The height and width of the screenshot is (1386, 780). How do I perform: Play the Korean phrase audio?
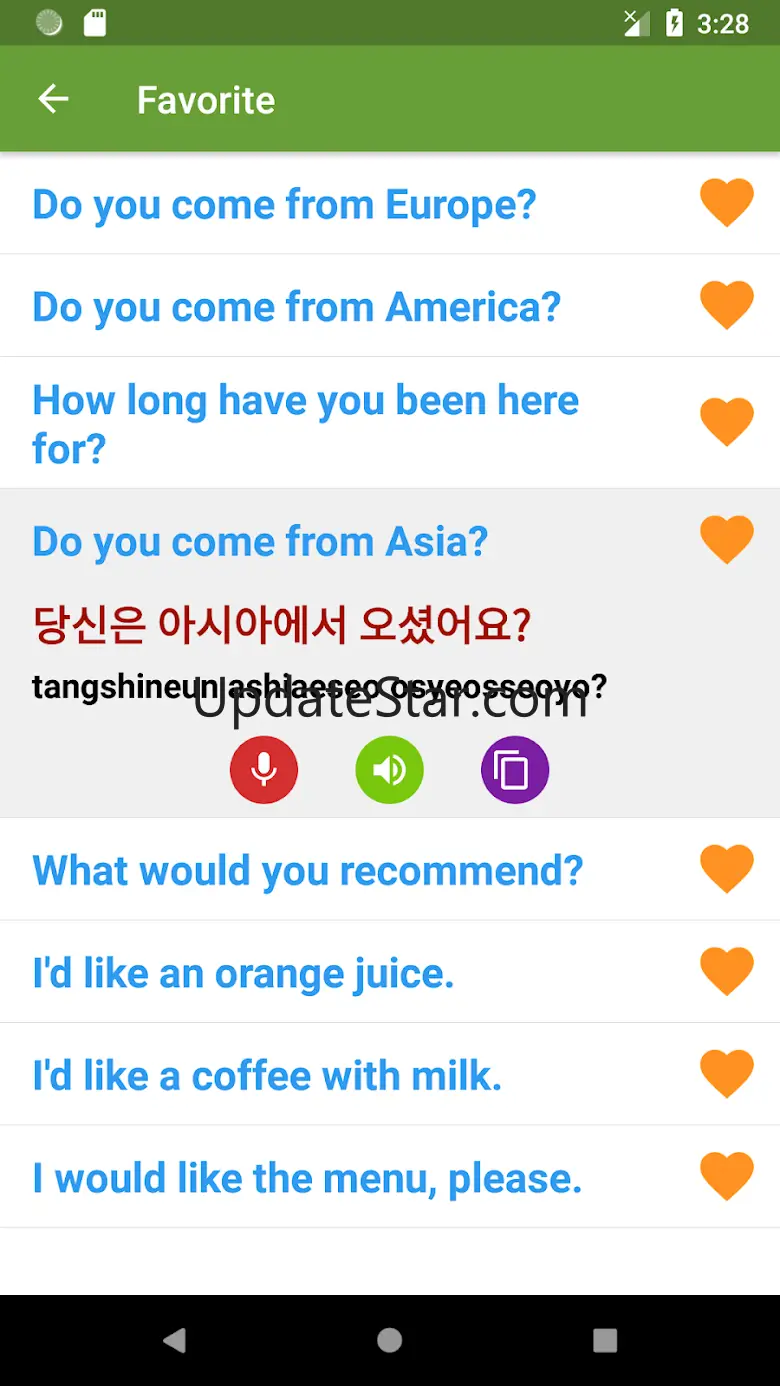click(x=390, y=770)
